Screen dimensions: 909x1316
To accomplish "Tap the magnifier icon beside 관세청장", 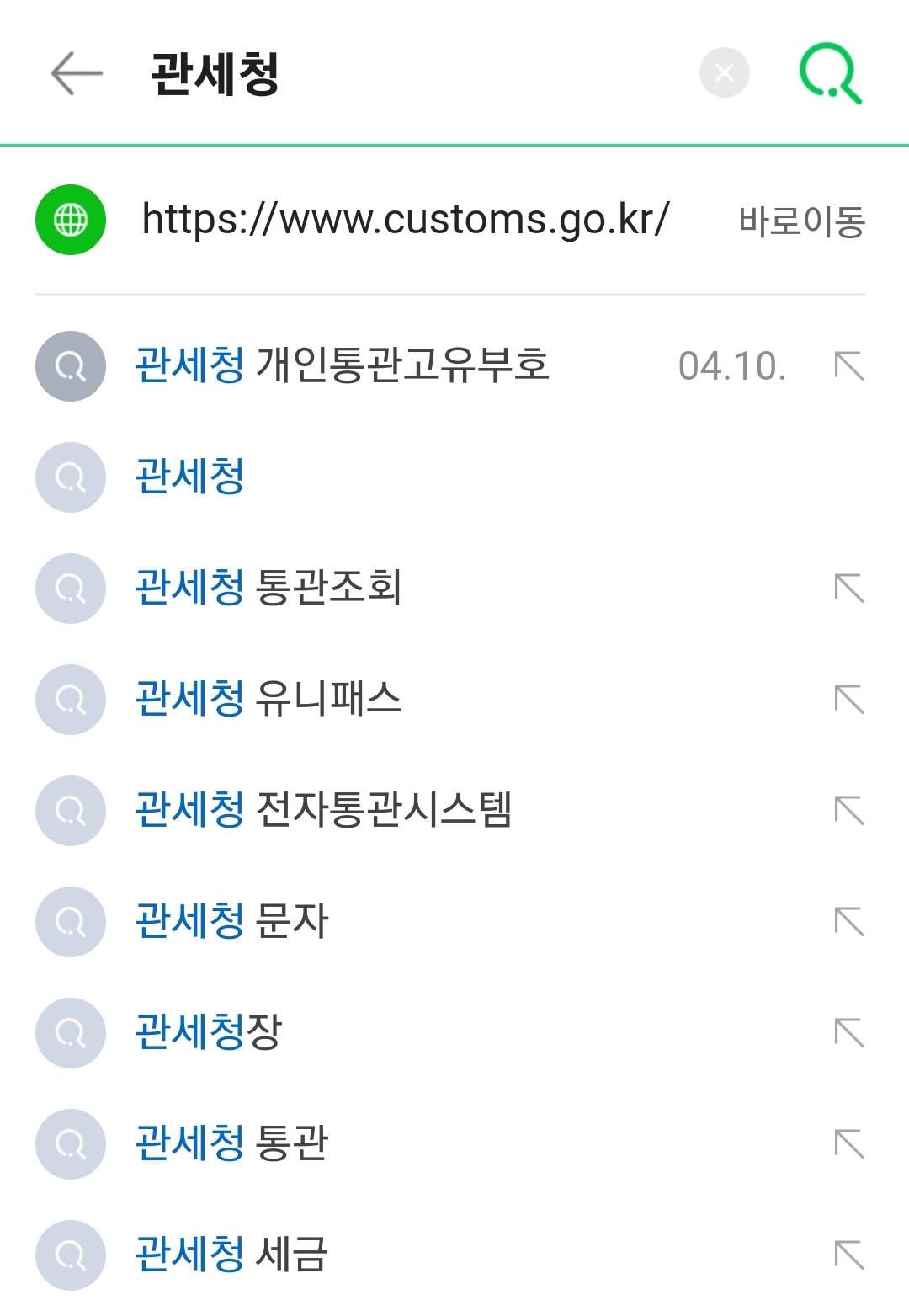I will [x=70, y=1033].
